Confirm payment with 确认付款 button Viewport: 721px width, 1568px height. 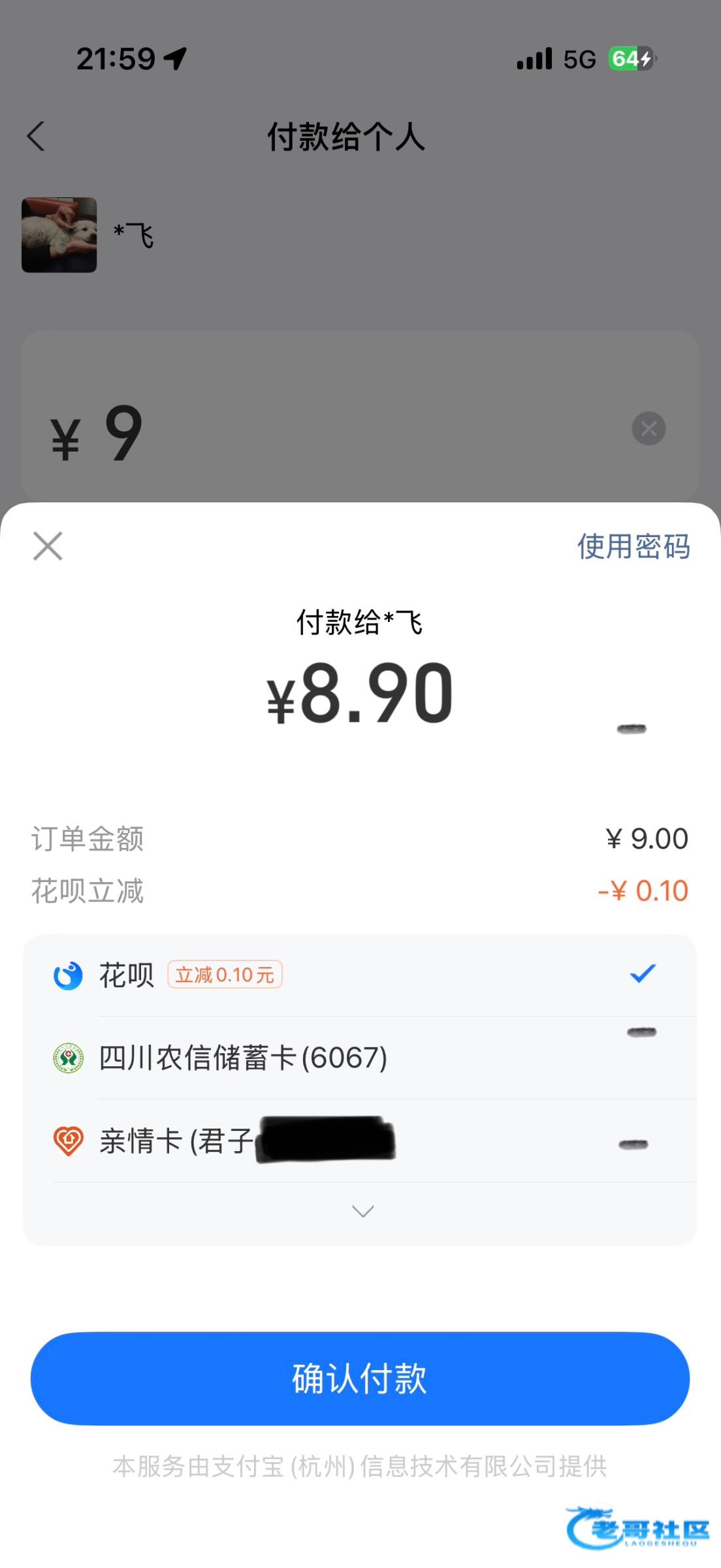tap(360, 1379)
